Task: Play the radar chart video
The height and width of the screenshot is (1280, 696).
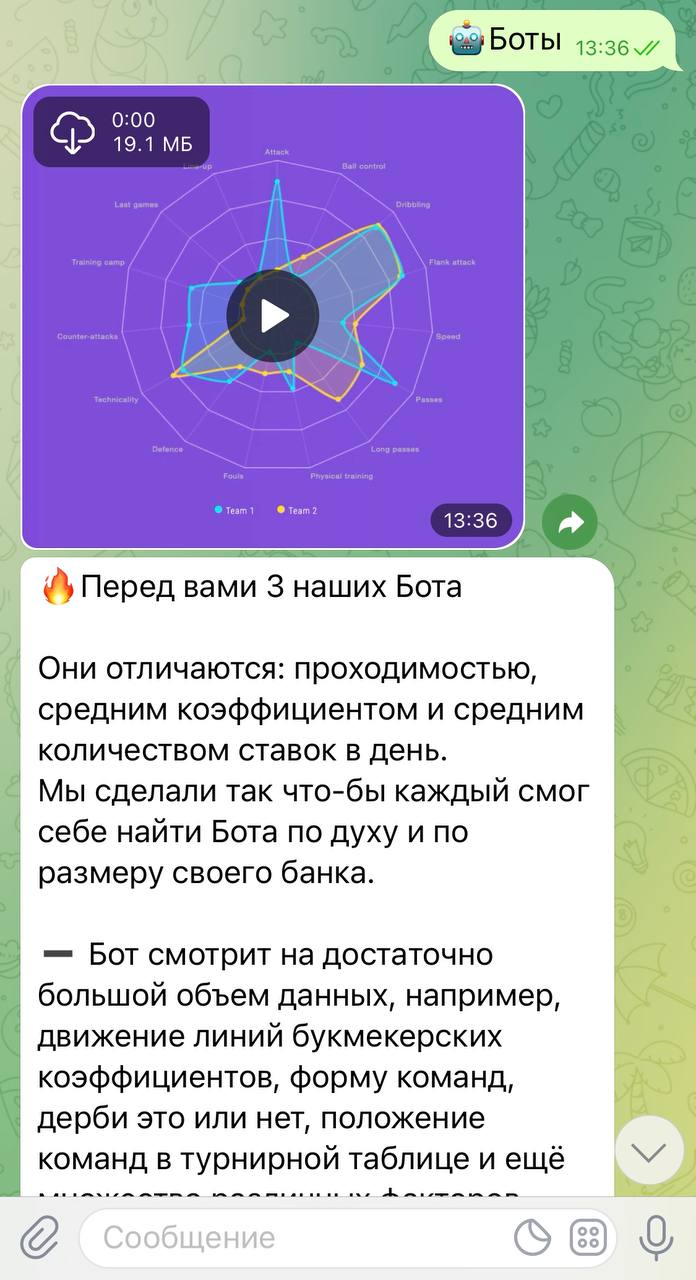Action: (272, 316)
